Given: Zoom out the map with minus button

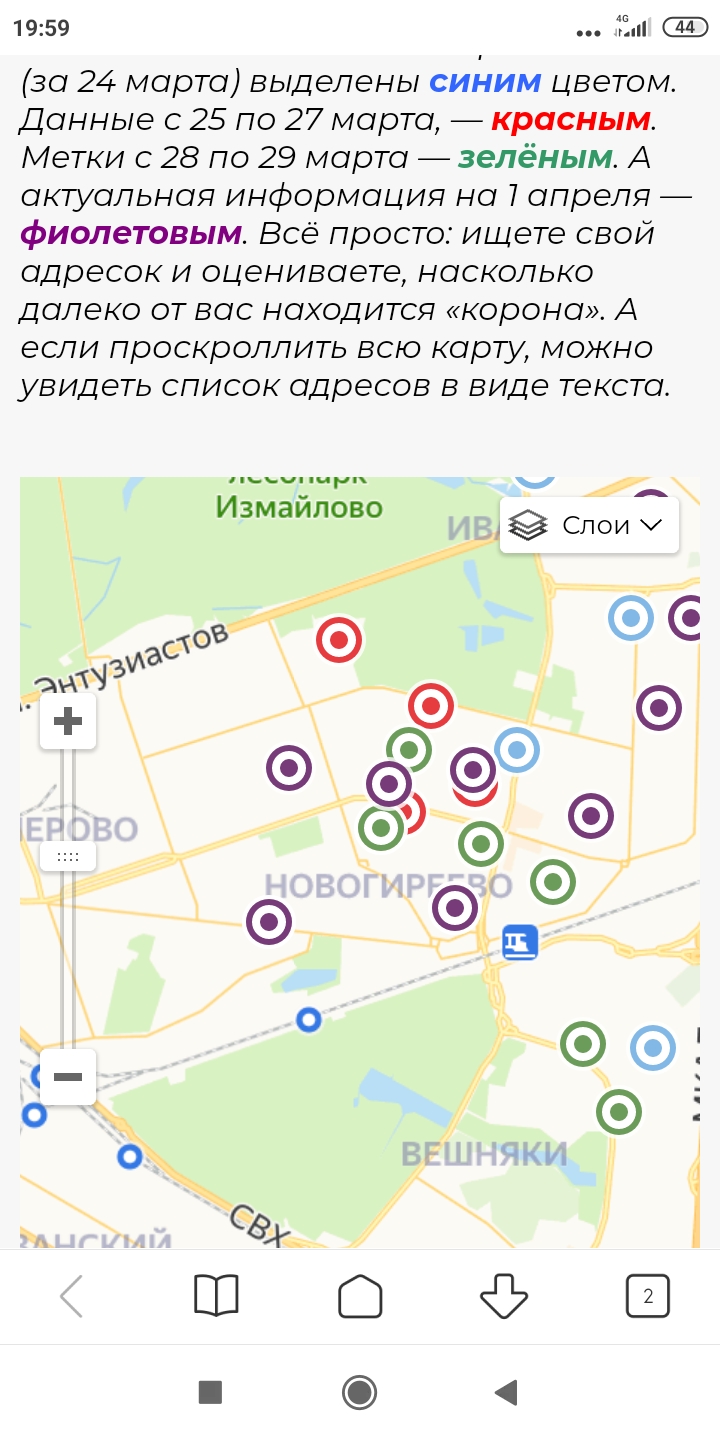Looking at the screenshot, I should [x=68, y=1077].
